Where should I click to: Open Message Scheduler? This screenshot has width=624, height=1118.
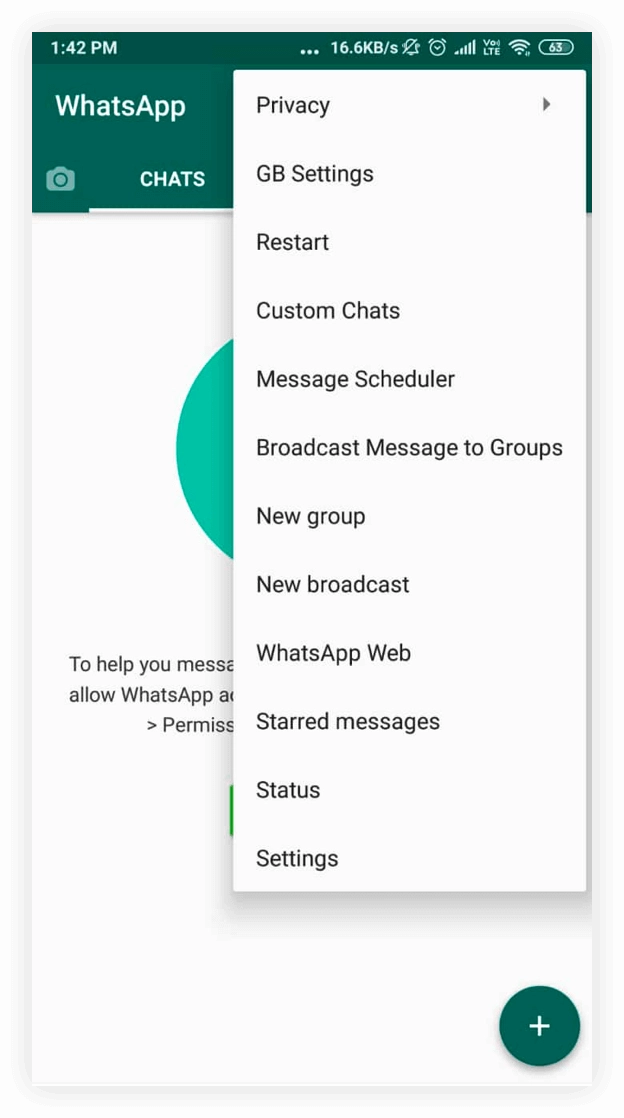(x=408, y=379)
